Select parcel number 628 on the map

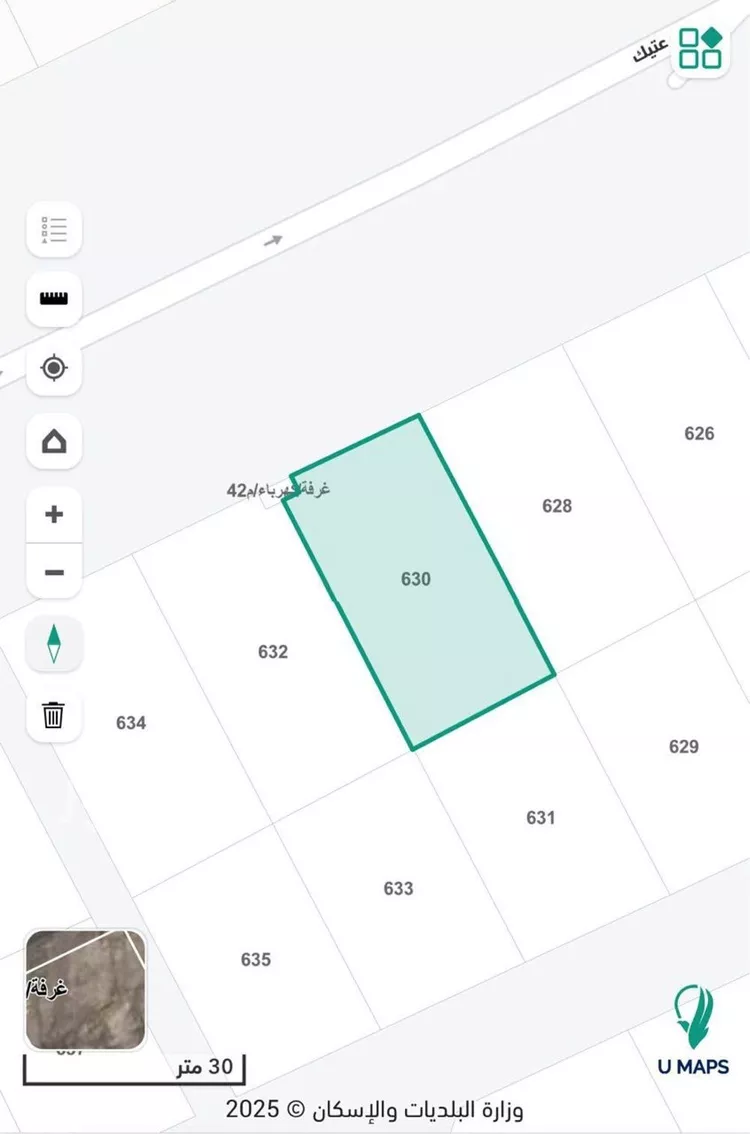[557, 506]
